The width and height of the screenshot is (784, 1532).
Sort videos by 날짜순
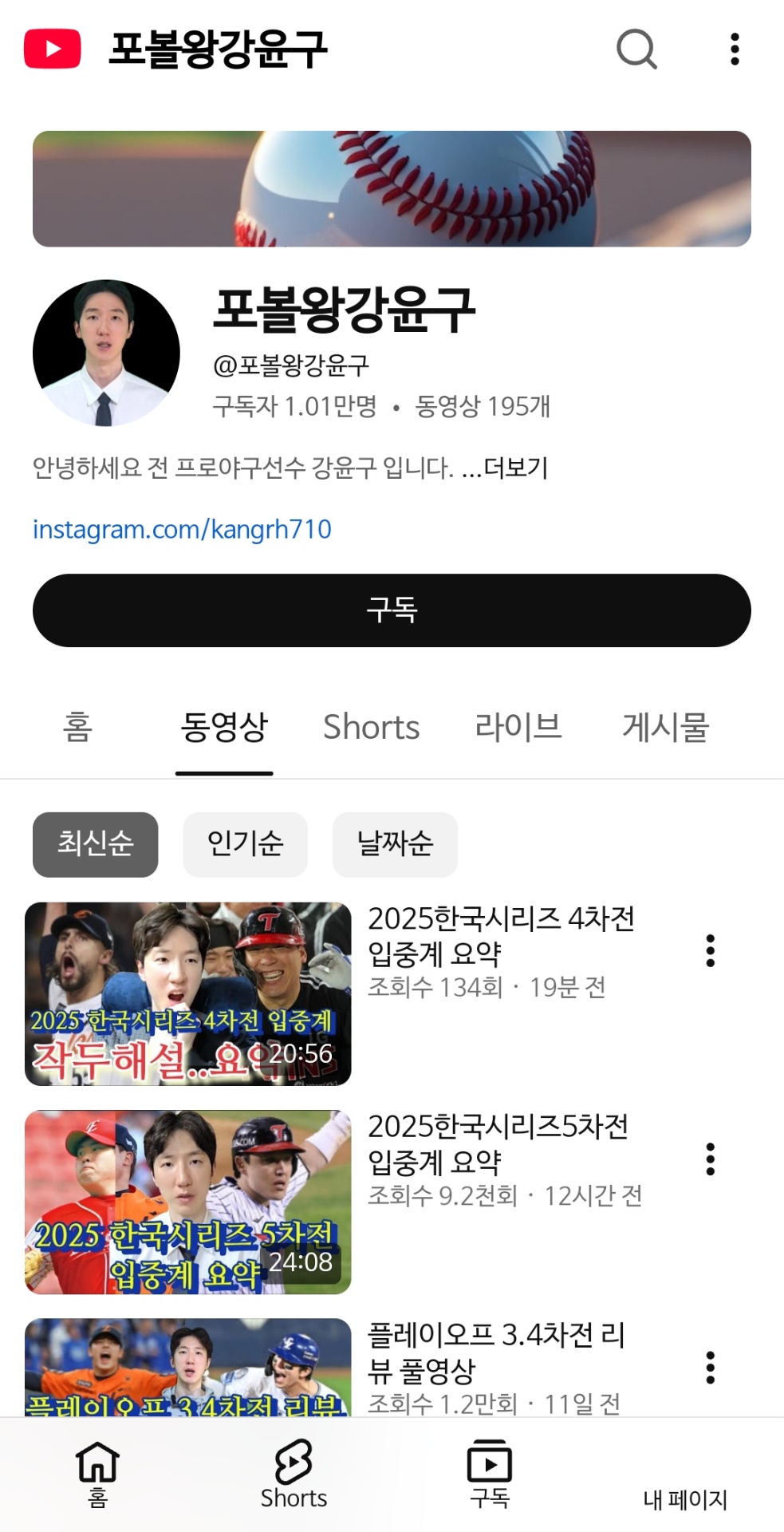(x=395, y=844)
